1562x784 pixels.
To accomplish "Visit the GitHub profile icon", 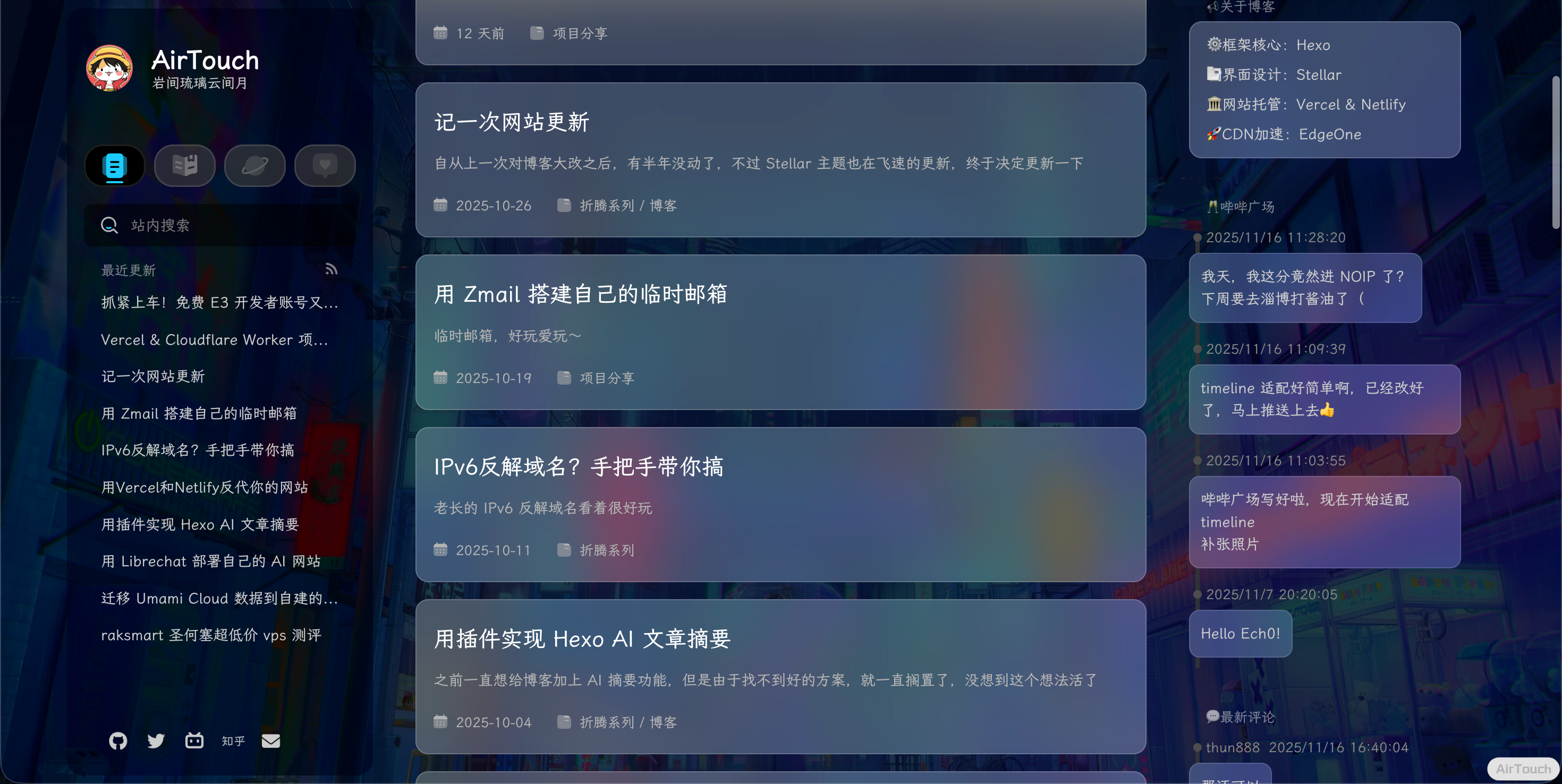I will tap(118, 740).
